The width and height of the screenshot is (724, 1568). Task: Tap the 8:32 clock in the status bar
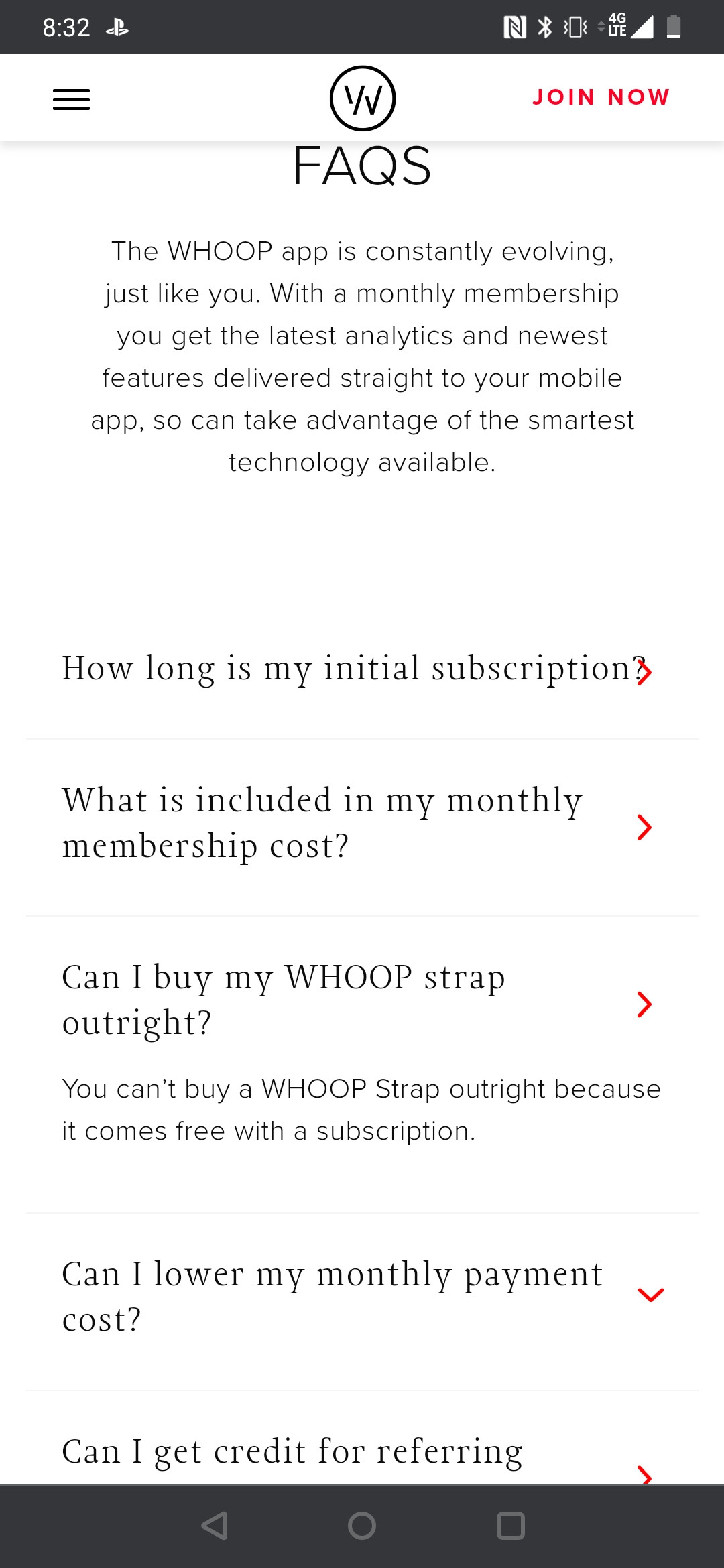[67, 27]
